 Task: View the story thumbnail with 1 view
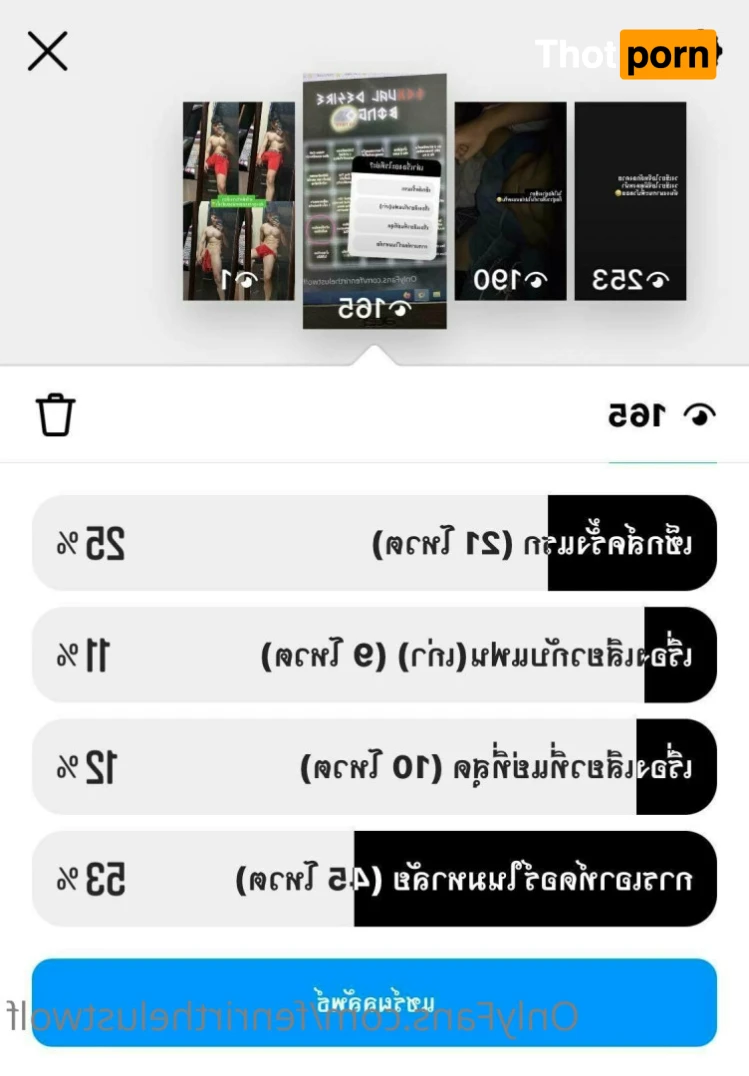238,200
